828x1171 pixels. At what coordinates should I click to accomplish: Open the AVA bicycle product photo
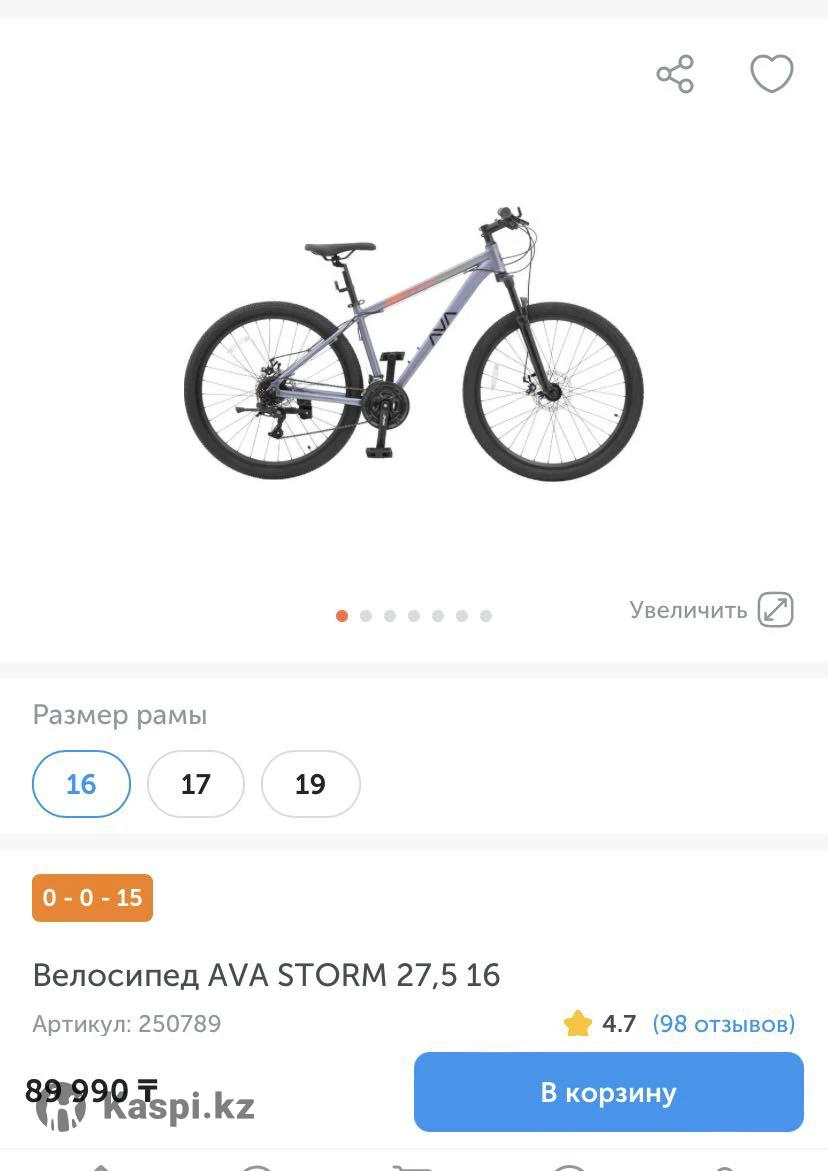(414, 345)
